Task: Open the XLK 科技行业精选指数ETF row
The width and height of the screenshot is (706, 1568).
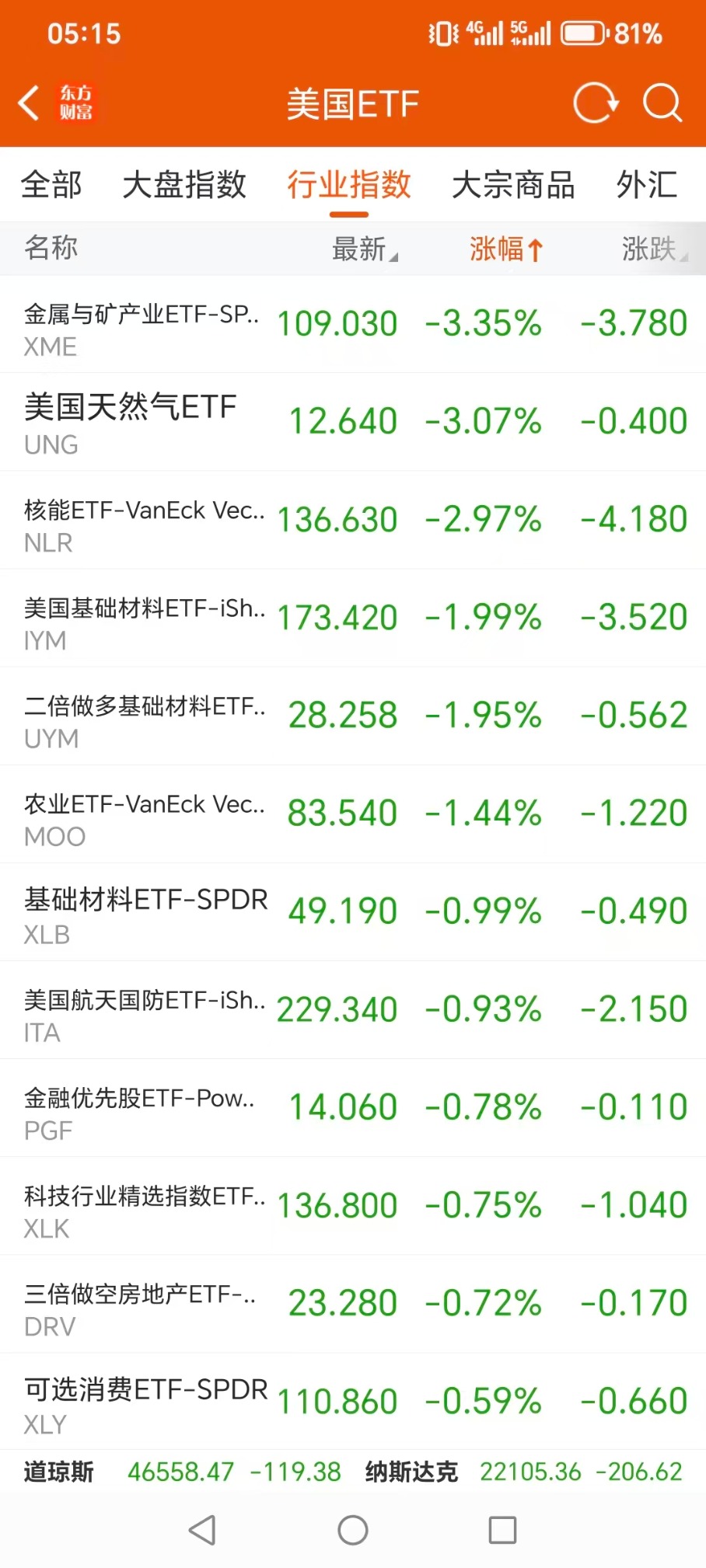Action: point(353,1206)
